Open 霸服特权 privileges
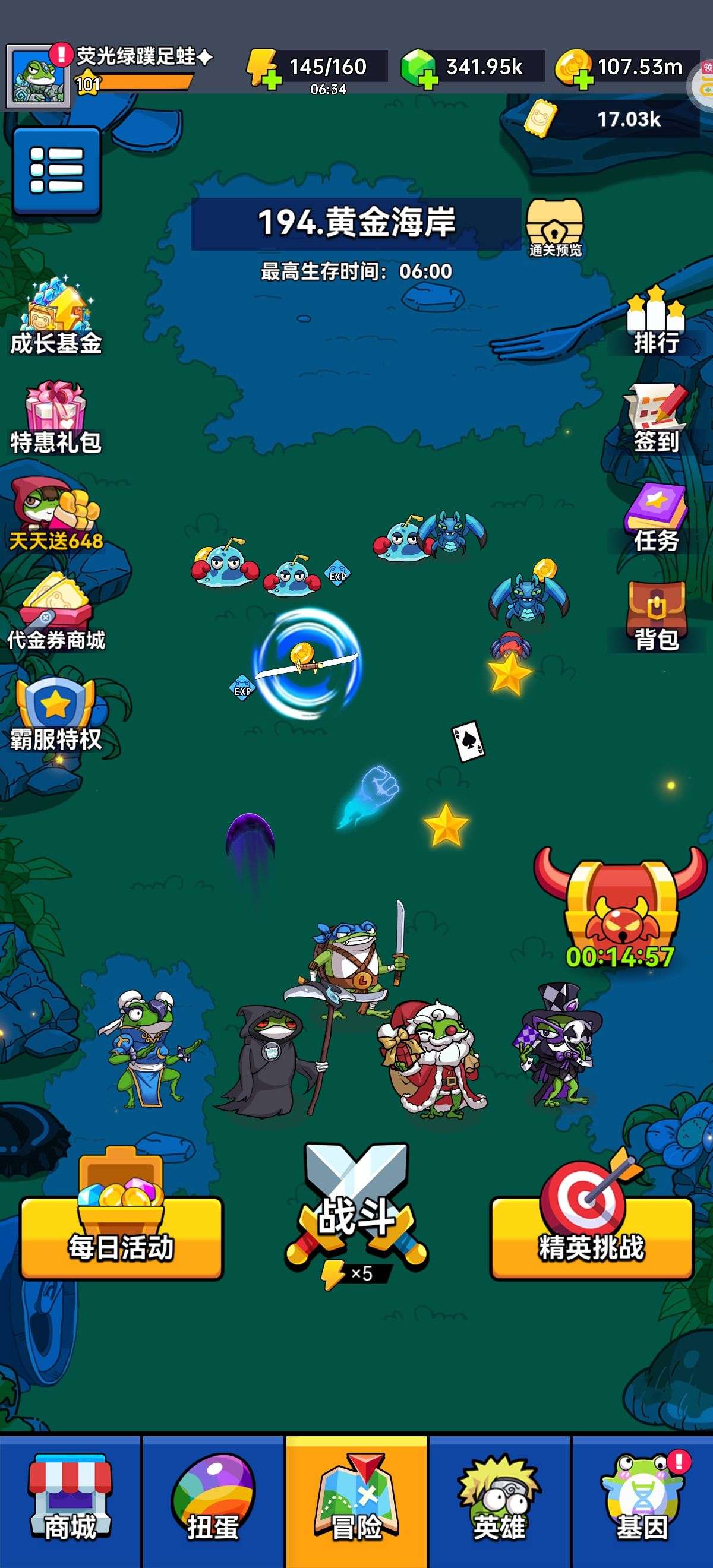This screenshot has width=713, height=1568. tap(56, 713)
